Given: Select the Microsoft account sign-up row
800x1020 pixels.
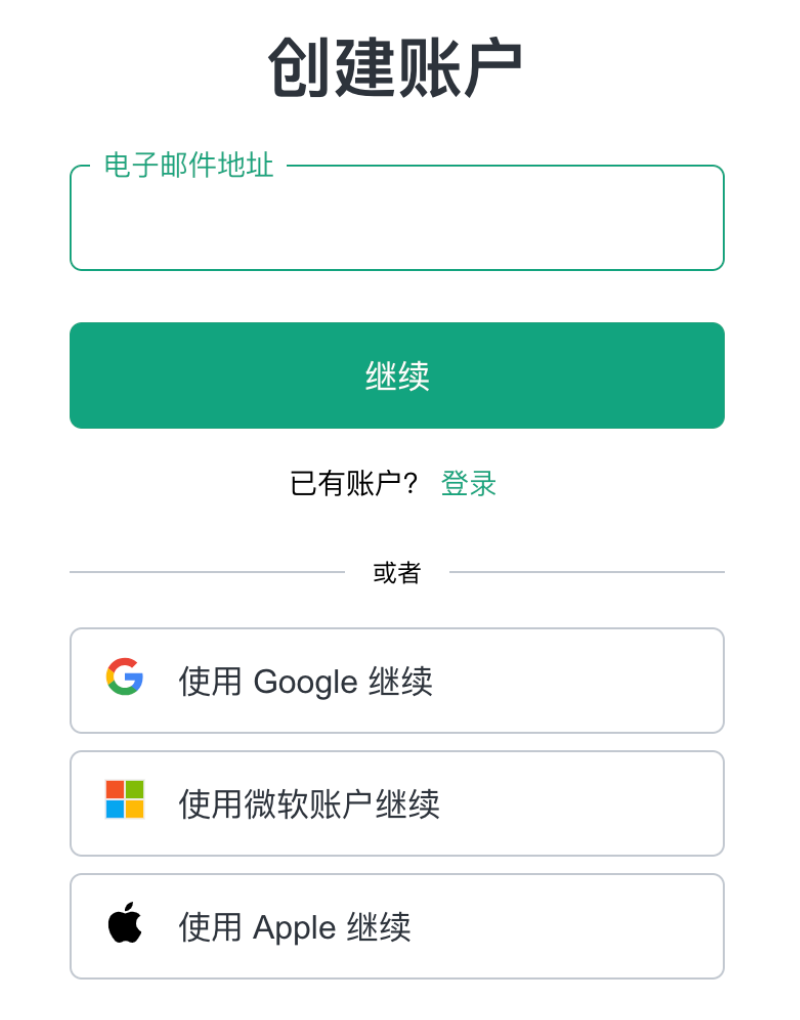Looking at the screenshot, I should point(397,803).
